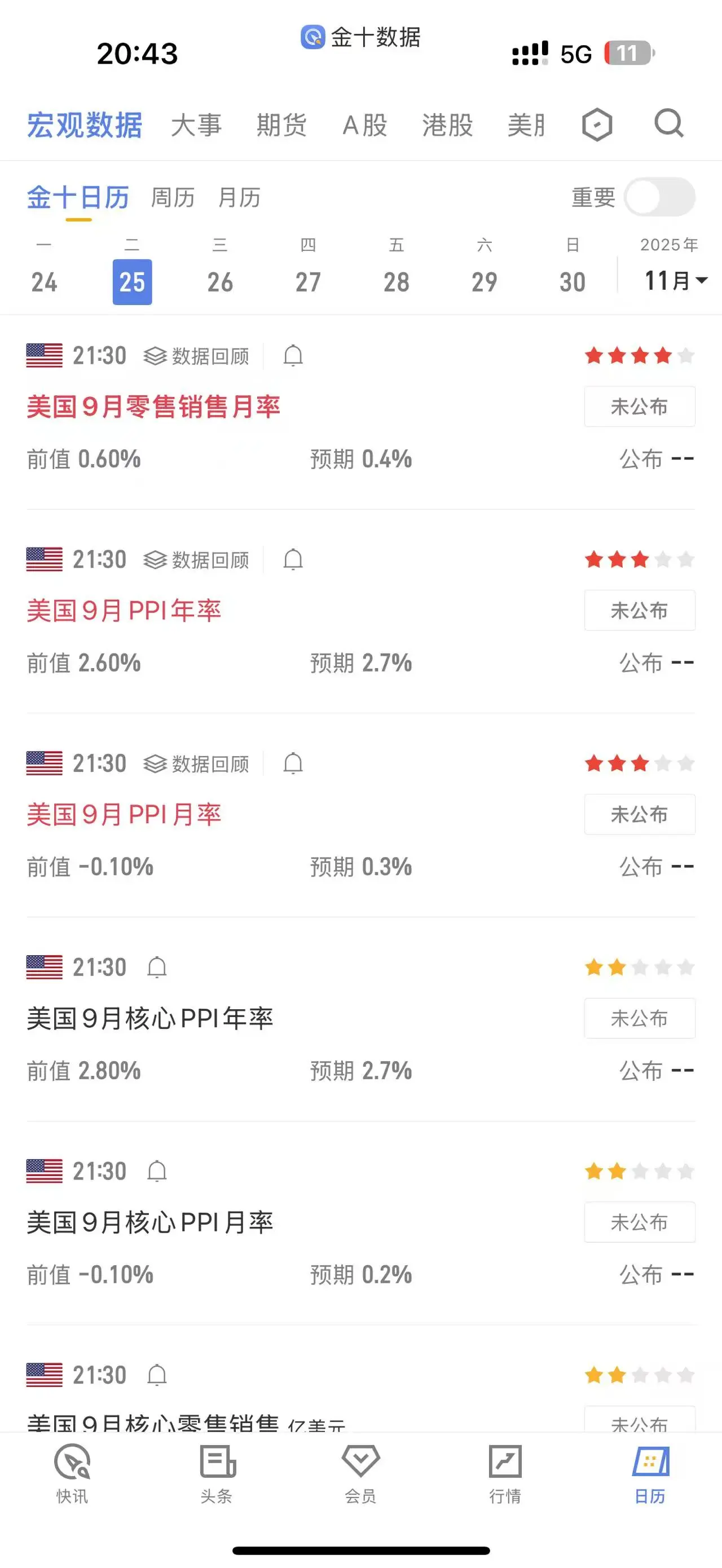Screen dimensions: 722x1568
Task: Toggle the 重要 filter switch
Action: [659, 197]
